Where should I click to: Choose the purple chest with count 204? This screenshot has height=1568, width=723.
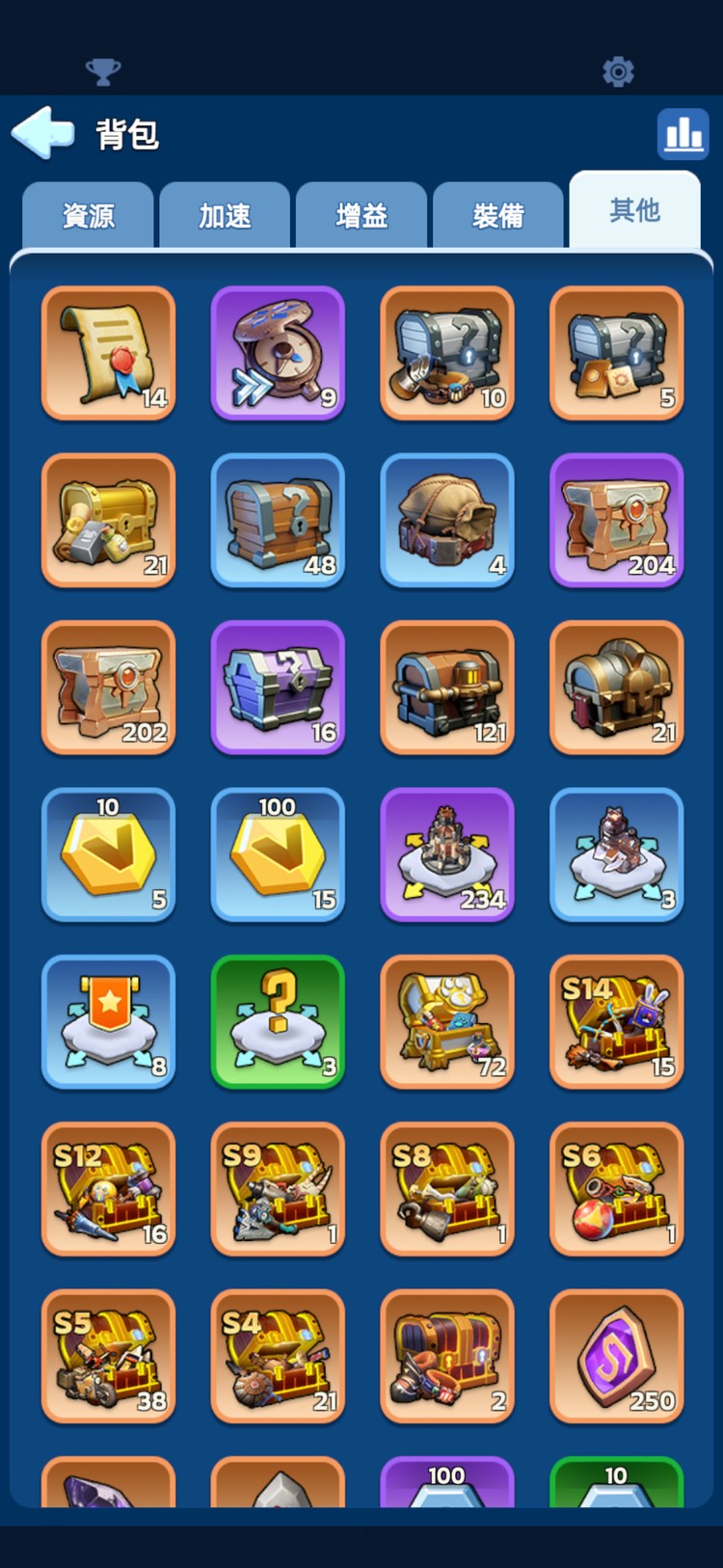click(617, 521)
